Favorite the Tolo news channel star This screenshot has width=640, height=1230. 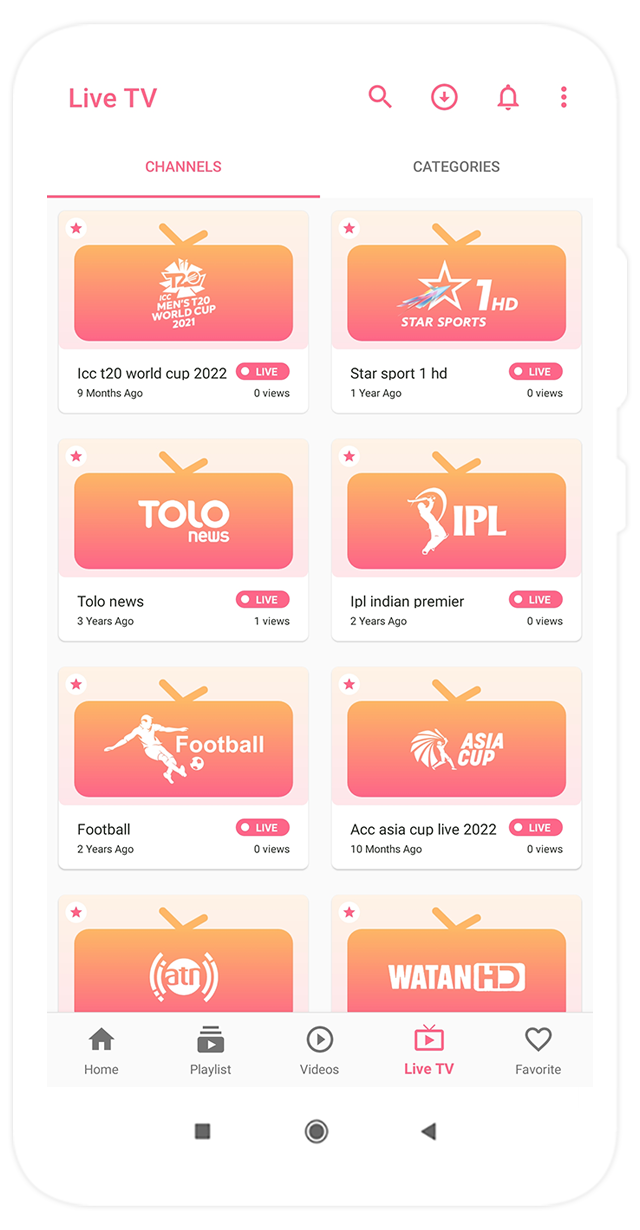76,456
